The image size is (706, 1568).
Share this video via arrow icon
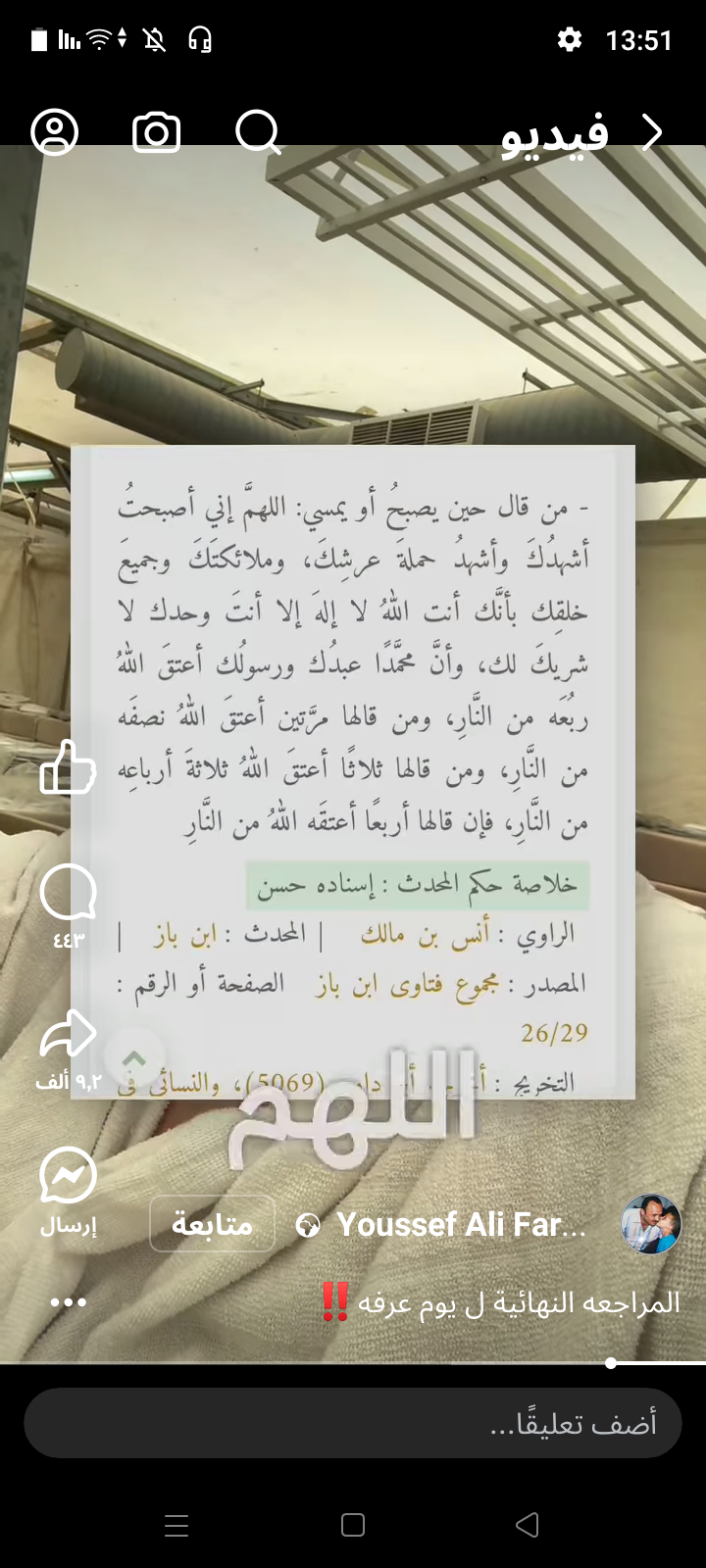pos(68,1035)
